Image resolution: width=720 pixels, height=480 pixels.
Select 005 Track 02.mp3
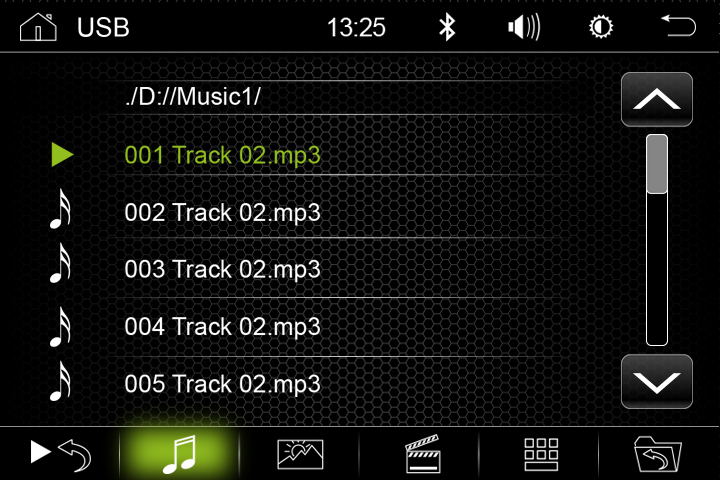pos(222,384)
